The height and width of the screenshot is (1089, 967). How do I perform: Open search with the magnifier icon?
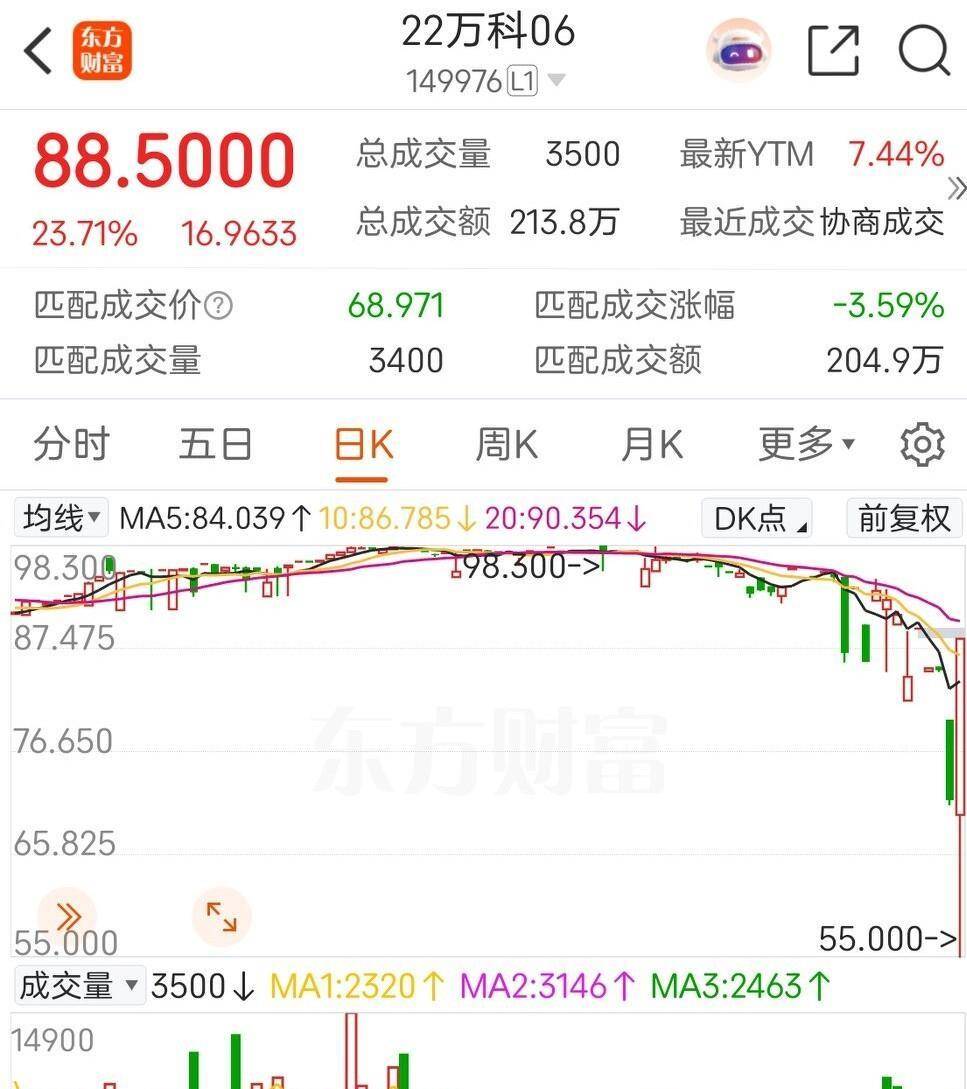[923, 49]
